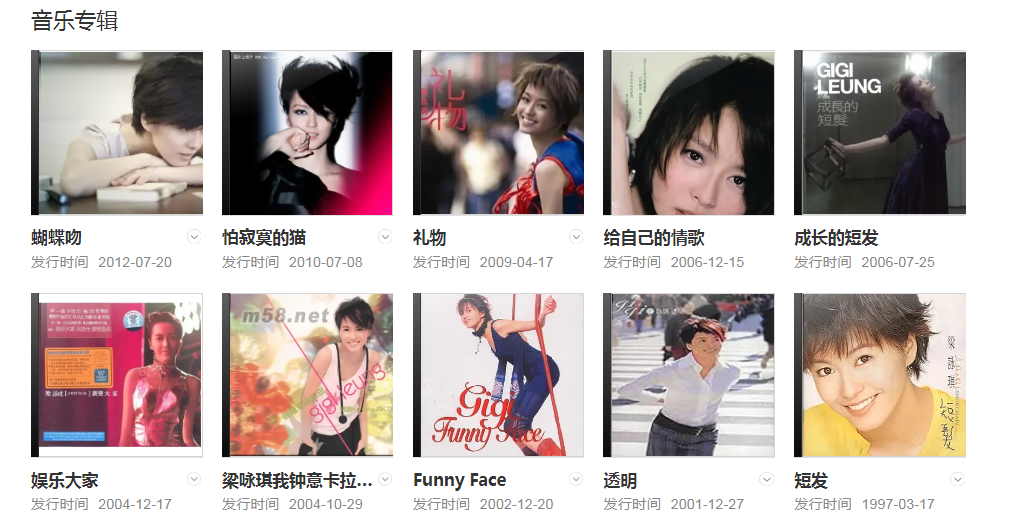Open the Funny Face album cover
The height and width of the screenshot is (526, 1011).
point(498,375)
